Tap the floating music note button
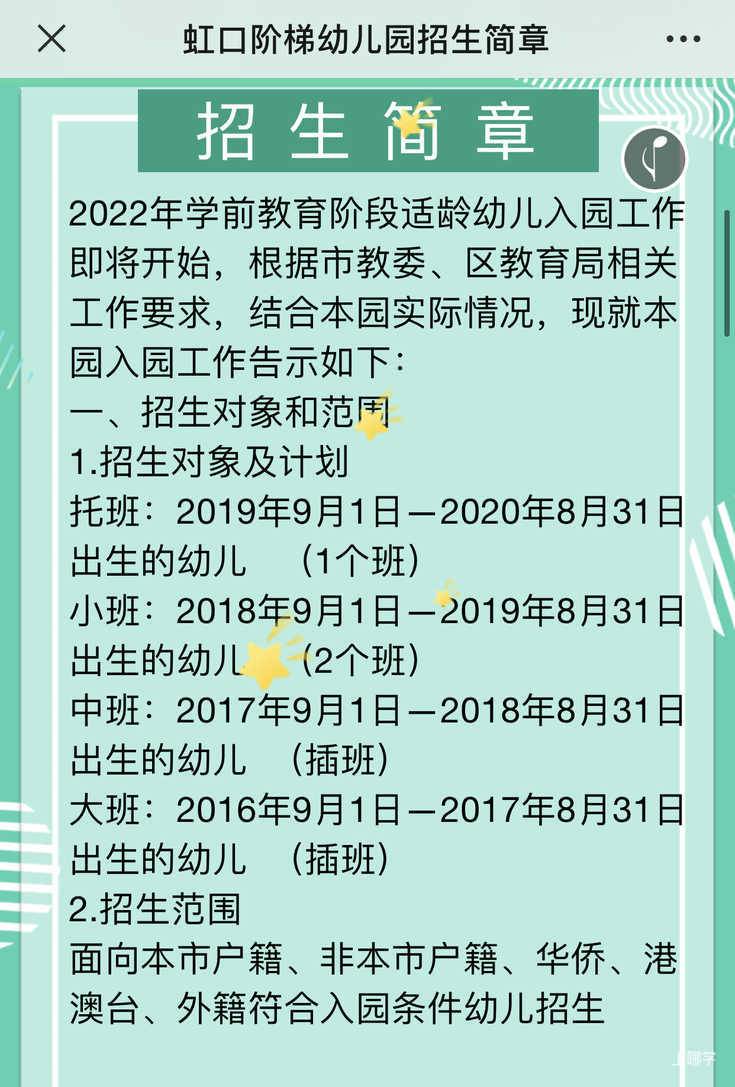Viewport: 735px width, 1087px height. (x=655, y=160)
